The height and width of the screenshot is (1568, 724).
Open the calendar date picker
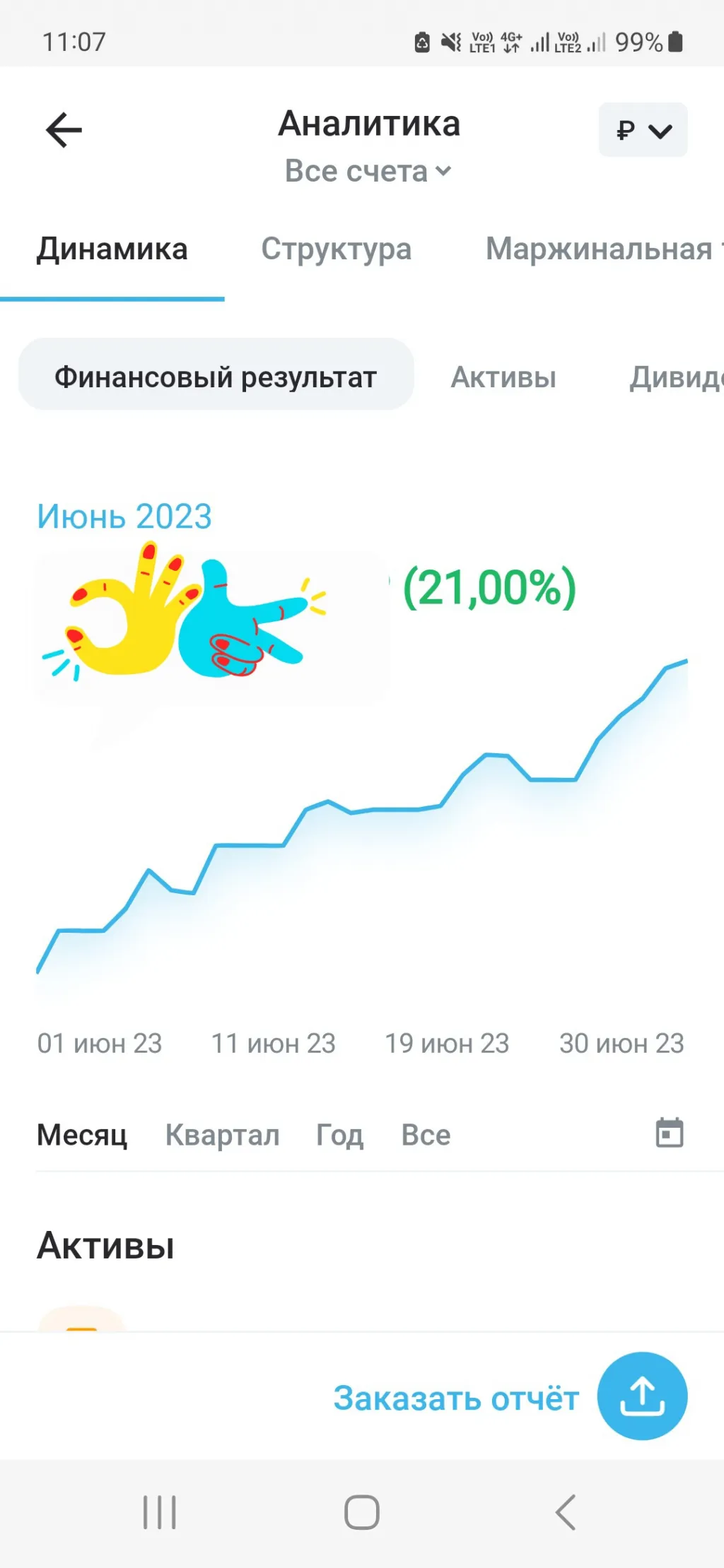670,1133
